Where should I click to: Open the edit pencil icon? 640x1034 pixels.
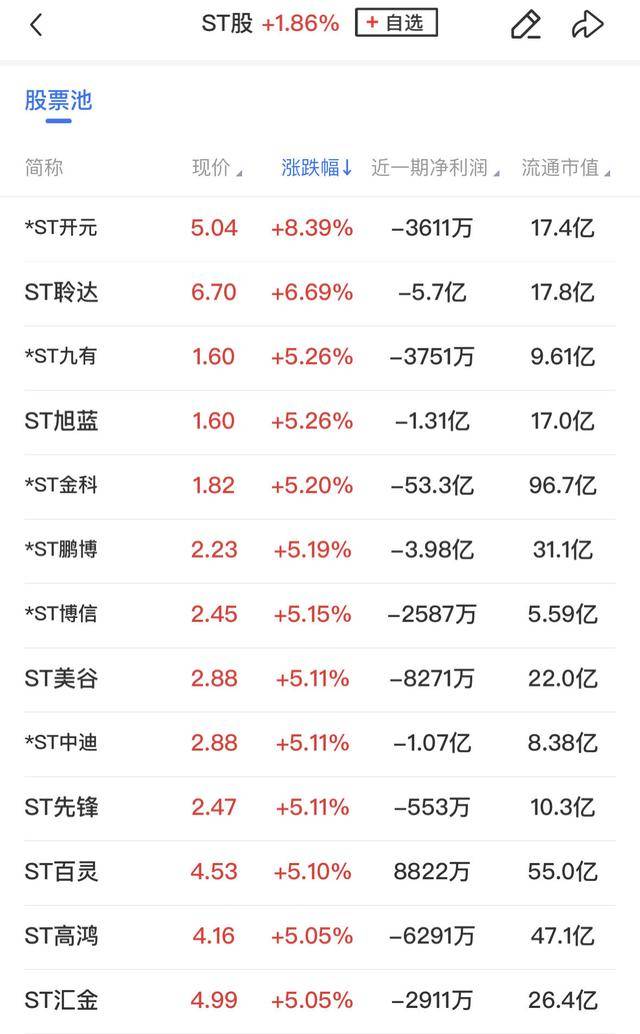[525, 25]
